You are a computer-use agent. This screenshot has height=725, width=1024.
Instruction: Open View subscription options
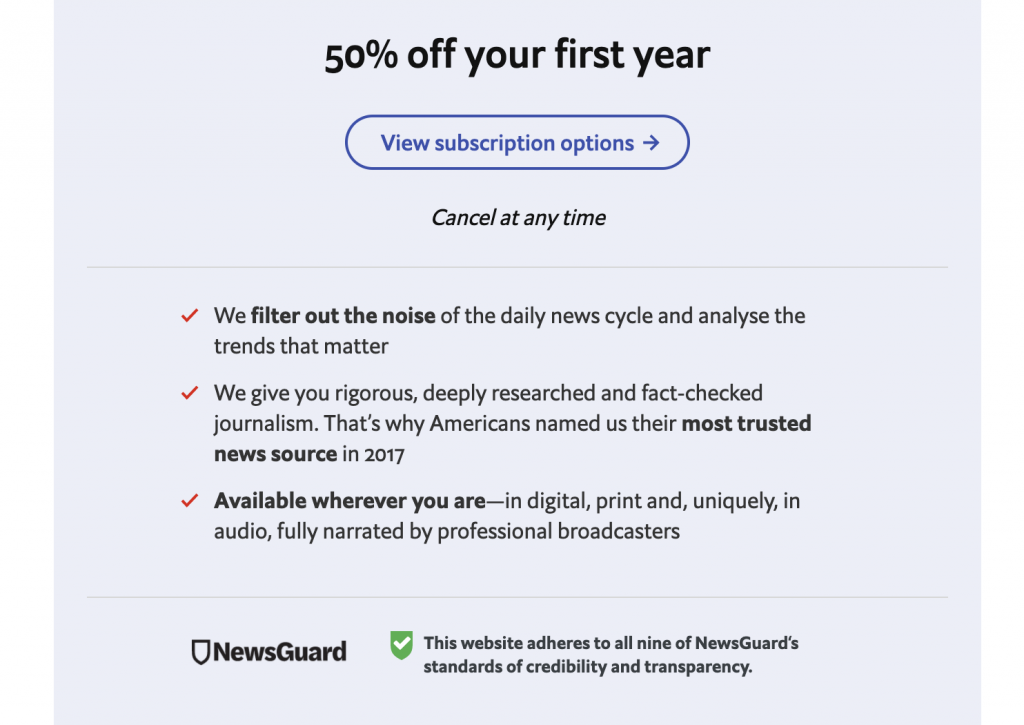tap(517, 143)
